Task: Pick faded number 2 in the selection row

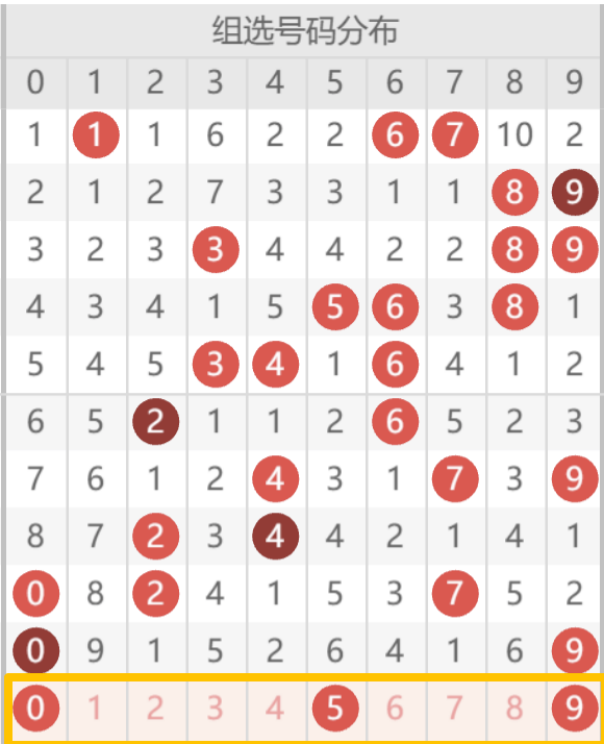Action: click(x=155, y=709)
